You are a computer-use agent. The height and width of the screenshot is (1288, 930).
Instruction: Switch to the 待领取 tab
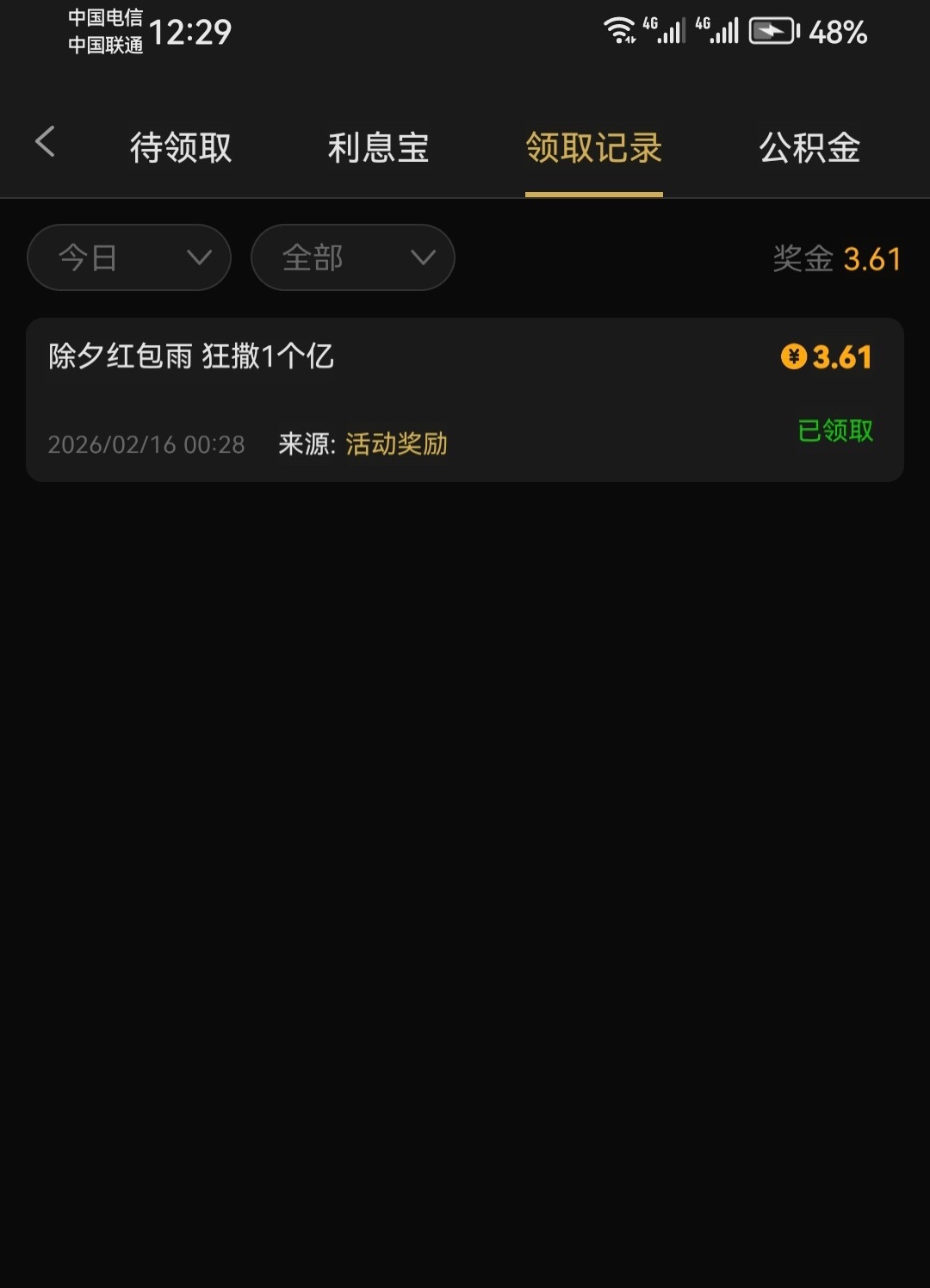181,148
